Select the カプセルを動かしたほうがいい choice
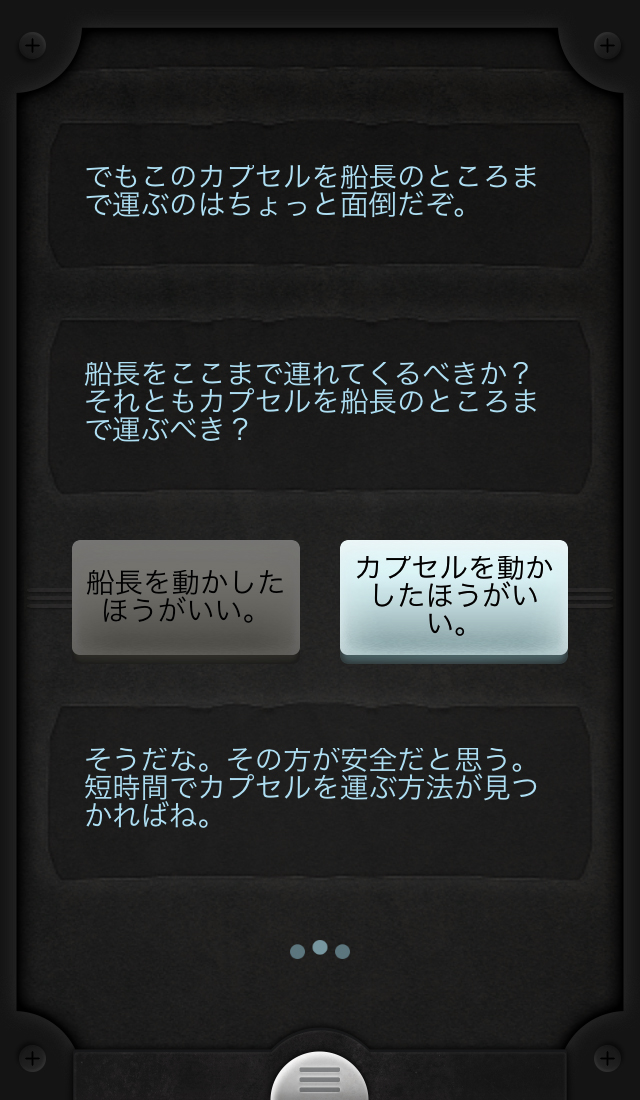640x1100 pixels. 454,597
